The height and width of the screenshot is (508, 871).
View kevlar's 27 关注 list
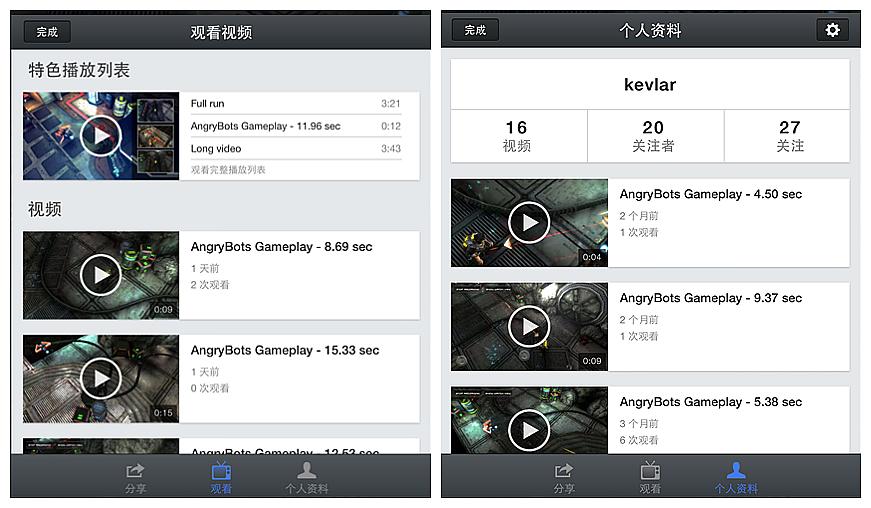(789, 136)
